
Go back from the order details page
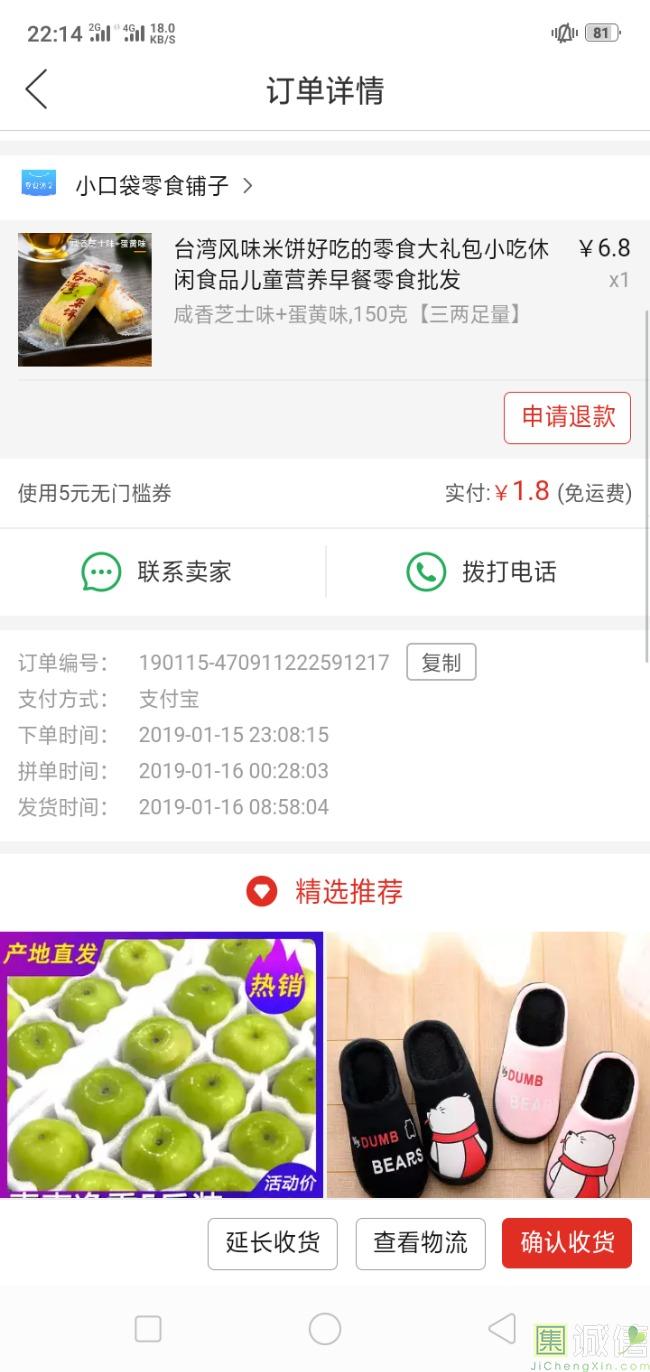(37, 90)
